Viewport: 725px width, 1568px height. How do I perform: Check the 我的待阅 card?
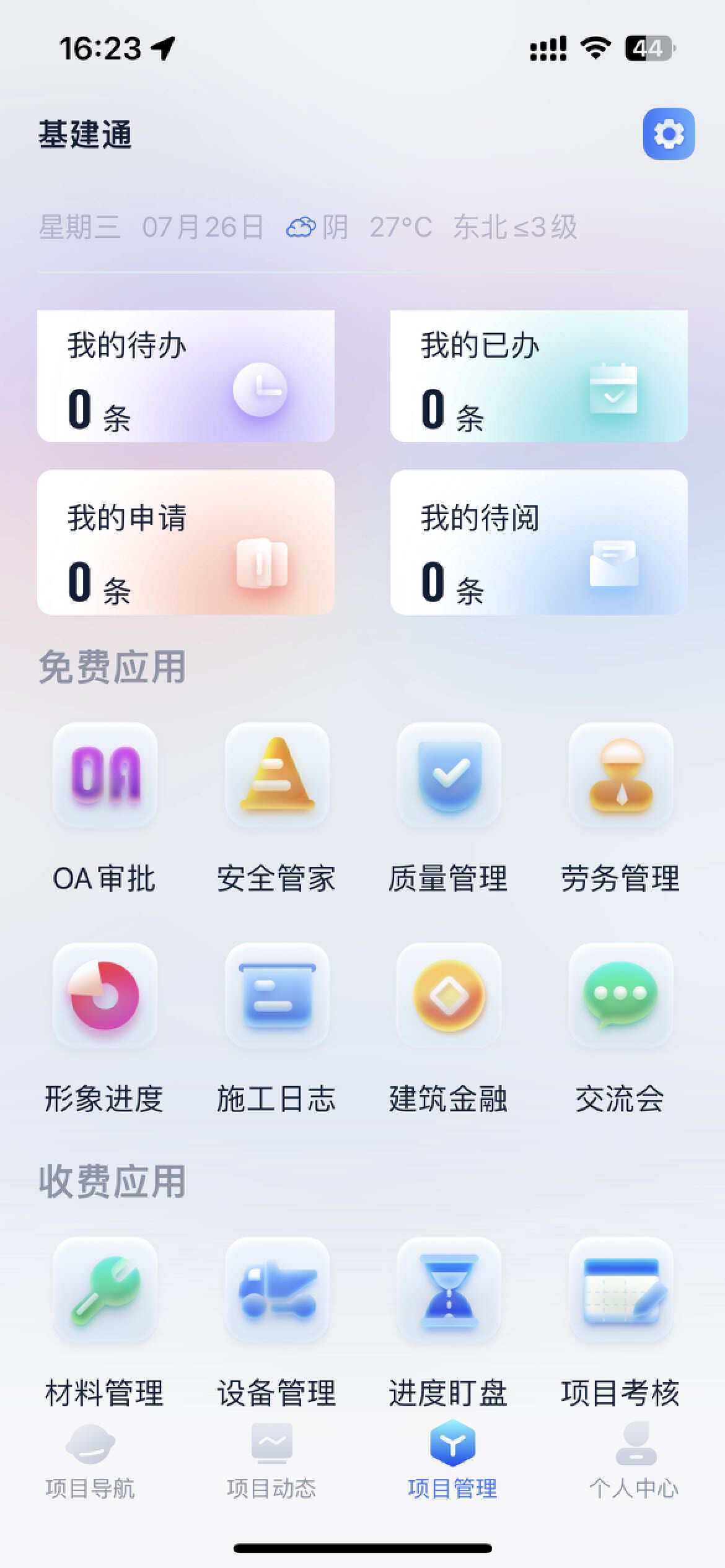(538, 542)
